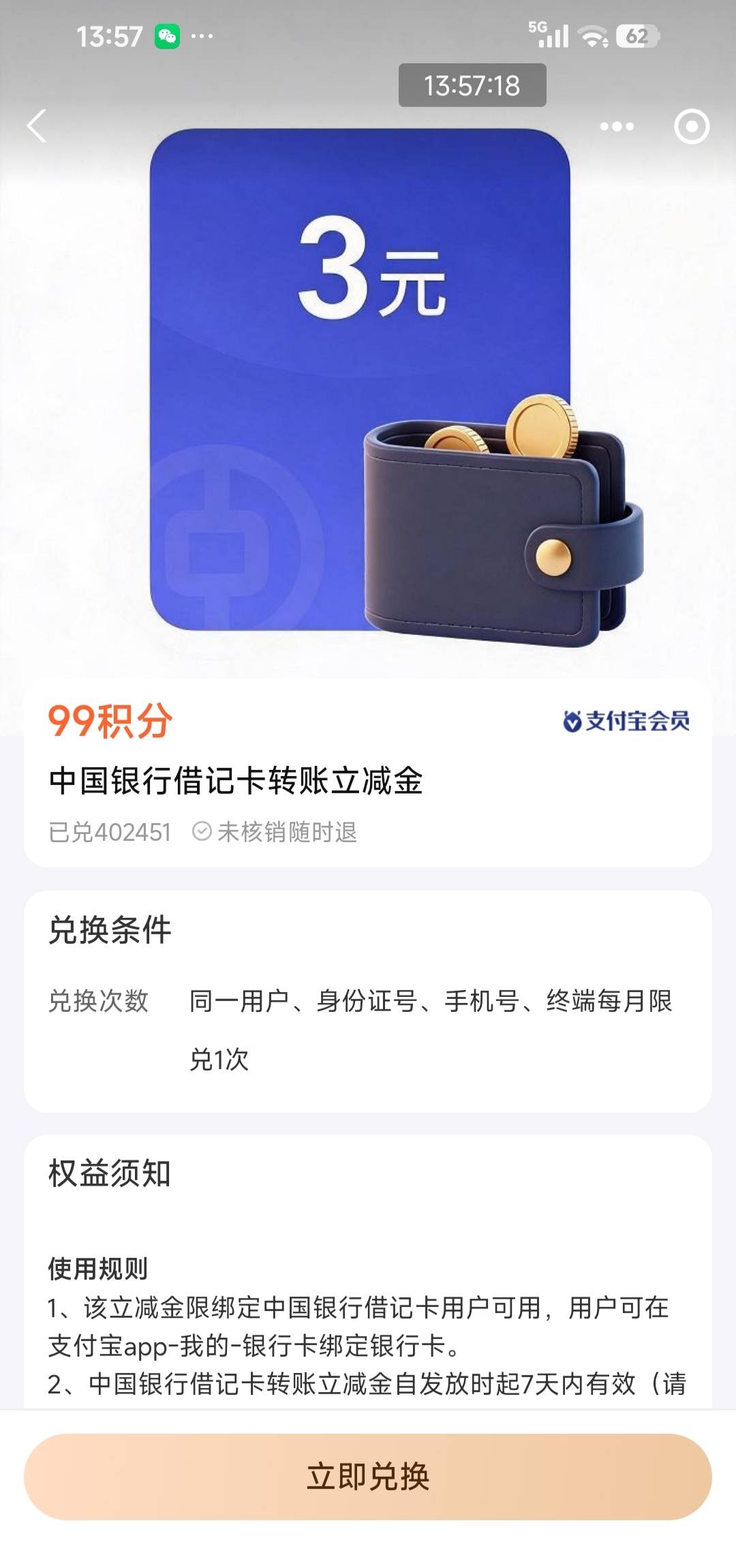
Task: Close the mini program with the circle icon
Action: [692, 127]
